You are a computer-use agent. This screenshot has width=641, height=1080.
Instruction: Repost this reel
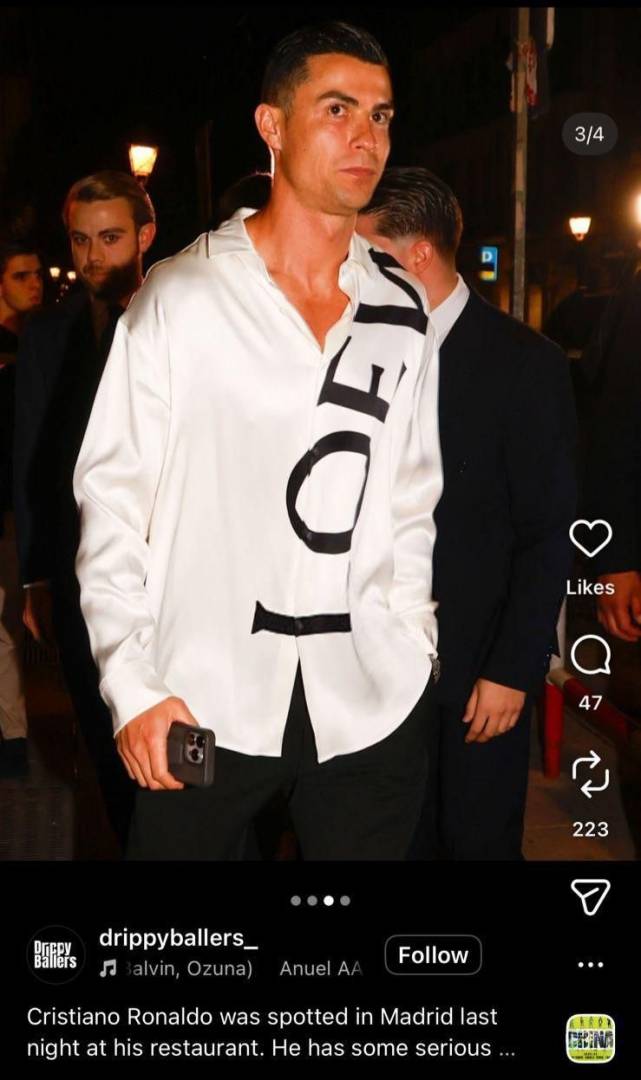click(590, 776)
